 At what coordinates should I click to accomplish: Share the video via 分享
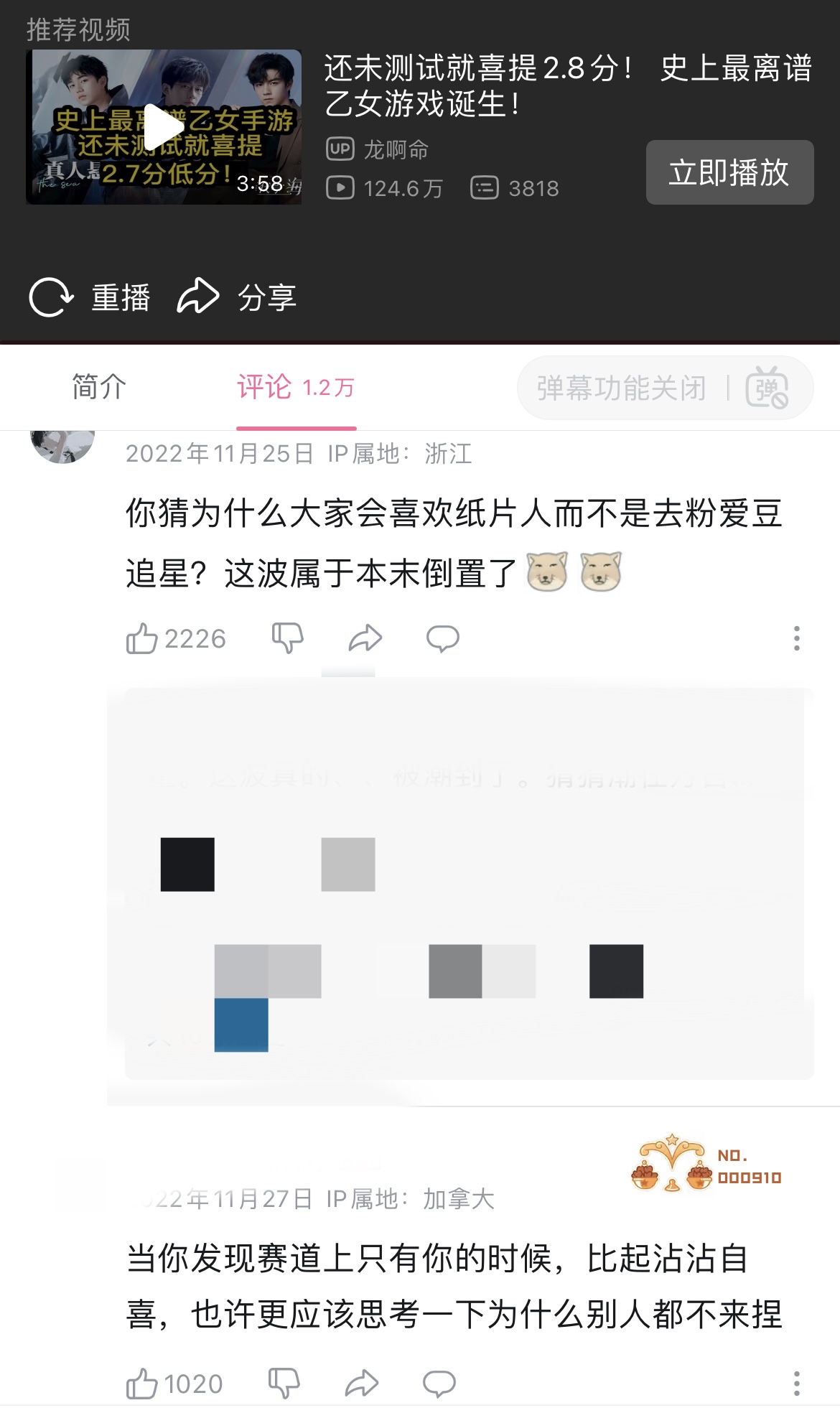pos(237,297)
